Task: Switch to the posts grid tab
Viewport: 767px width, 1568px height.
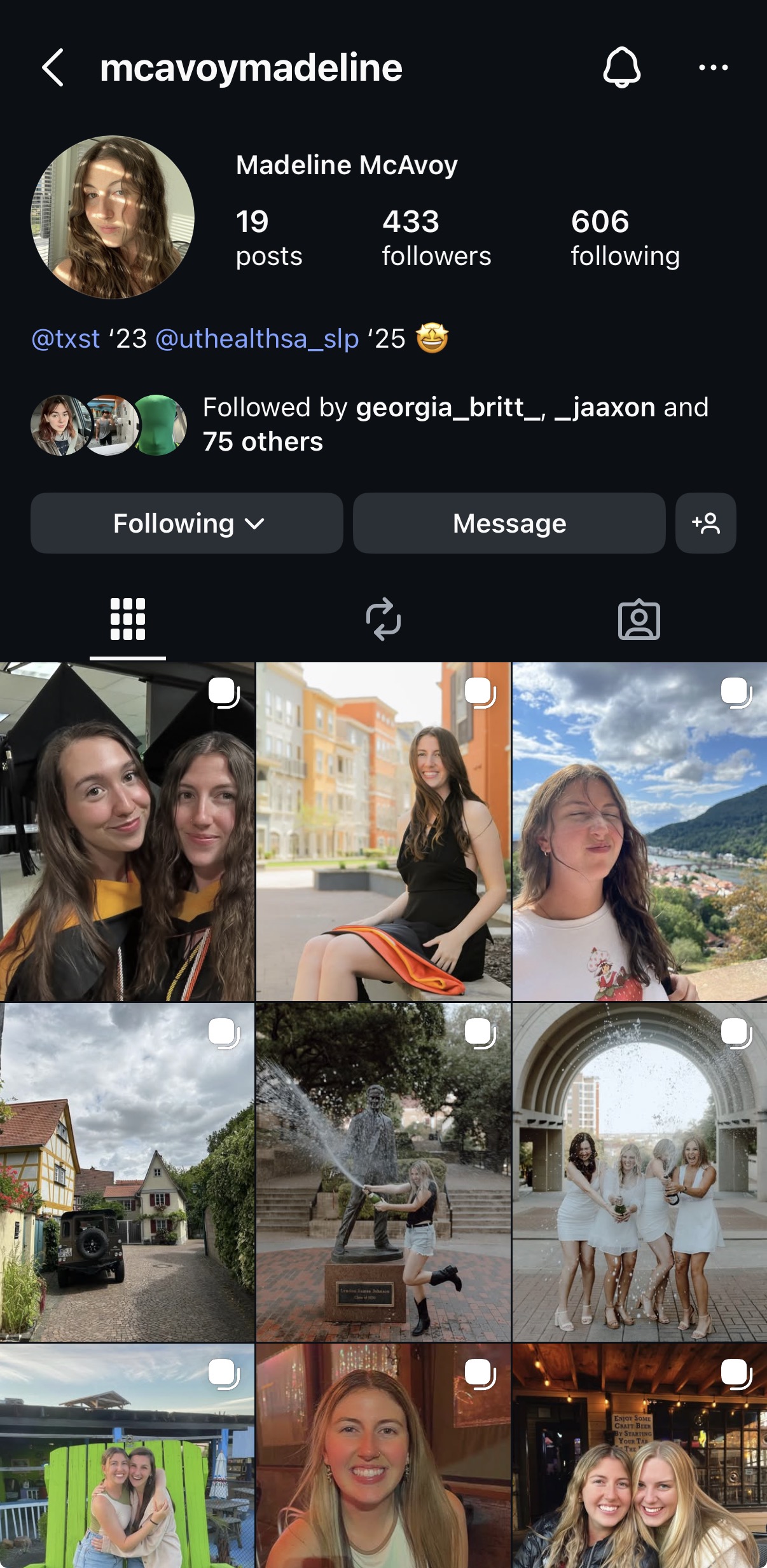Action: (128, 618)
